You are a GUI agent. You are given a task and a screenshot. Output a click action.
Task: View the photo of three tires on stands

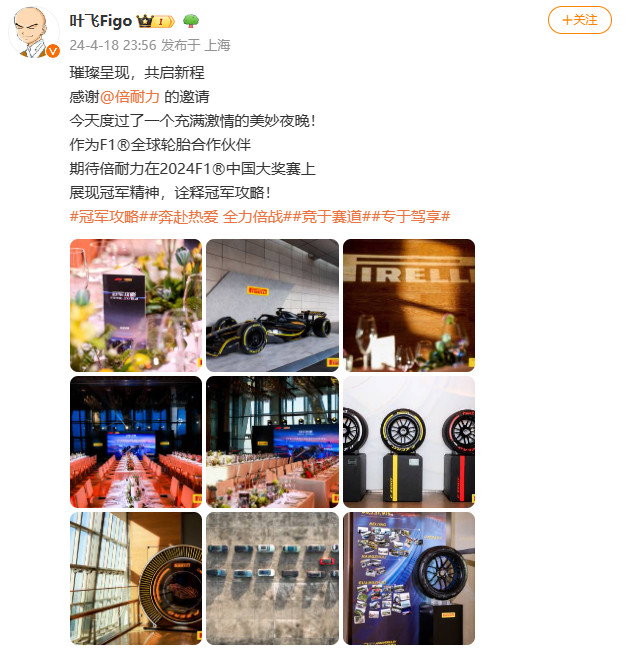pos(409,442)
